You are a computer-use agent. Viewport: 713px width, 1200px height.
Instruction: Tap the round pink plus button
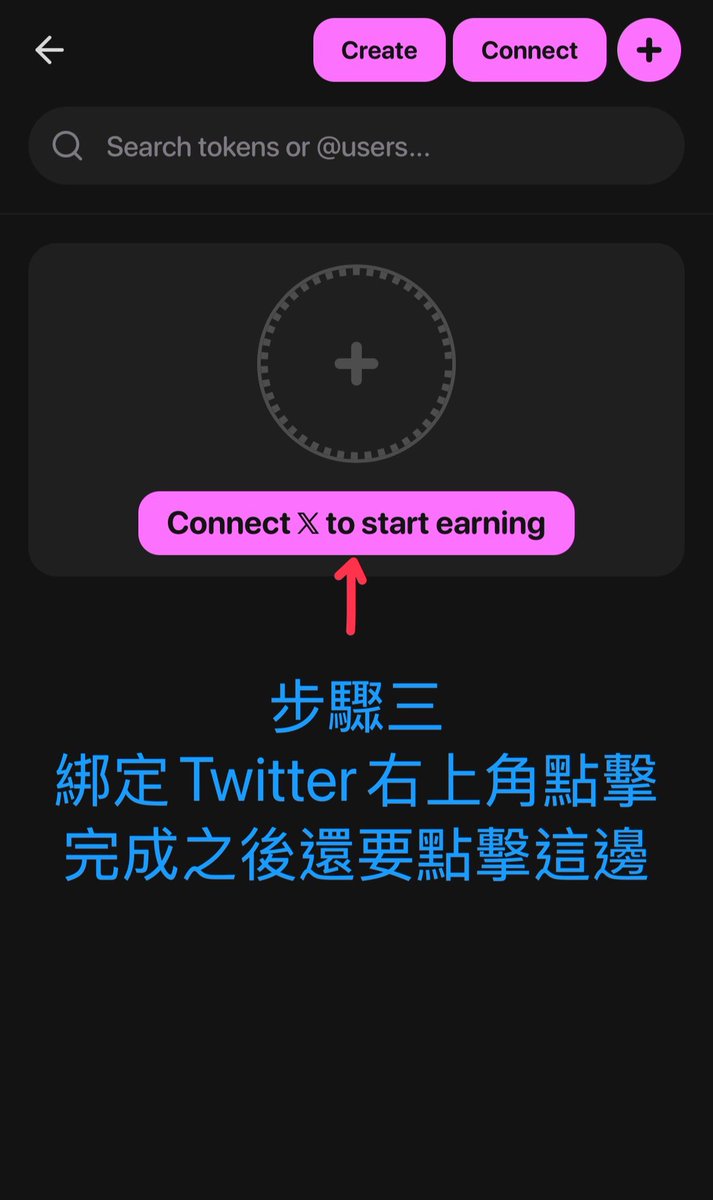[x=649, y=50]
